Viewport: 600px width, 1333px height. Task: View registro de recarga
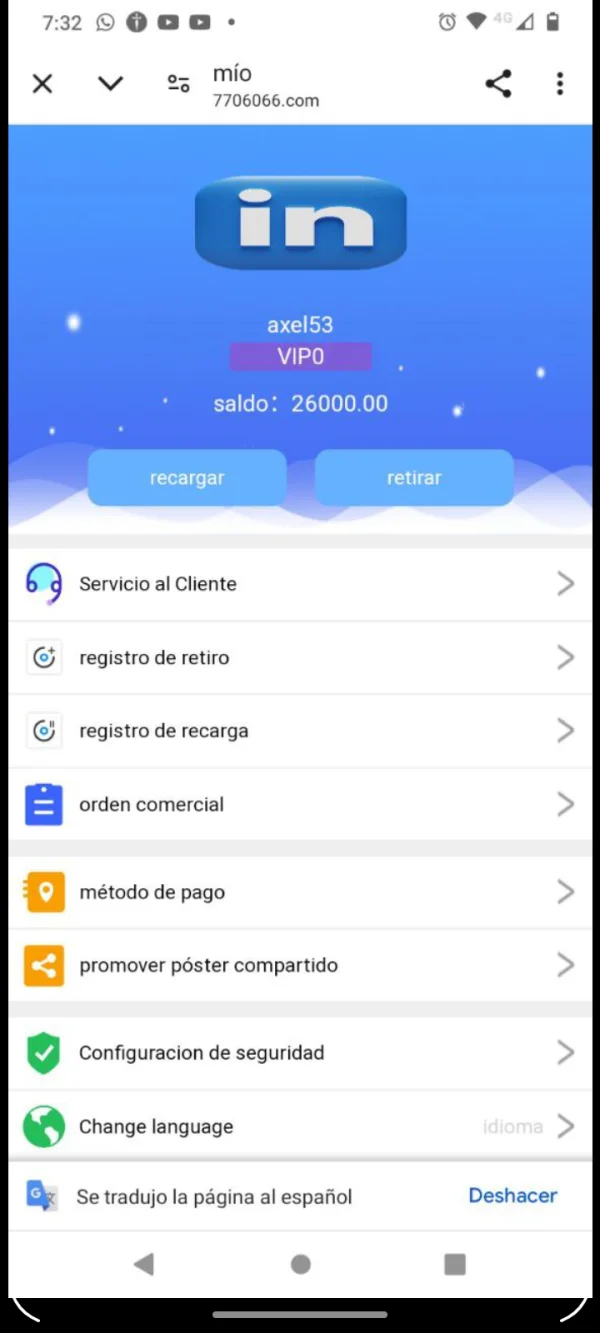(300, 731)
